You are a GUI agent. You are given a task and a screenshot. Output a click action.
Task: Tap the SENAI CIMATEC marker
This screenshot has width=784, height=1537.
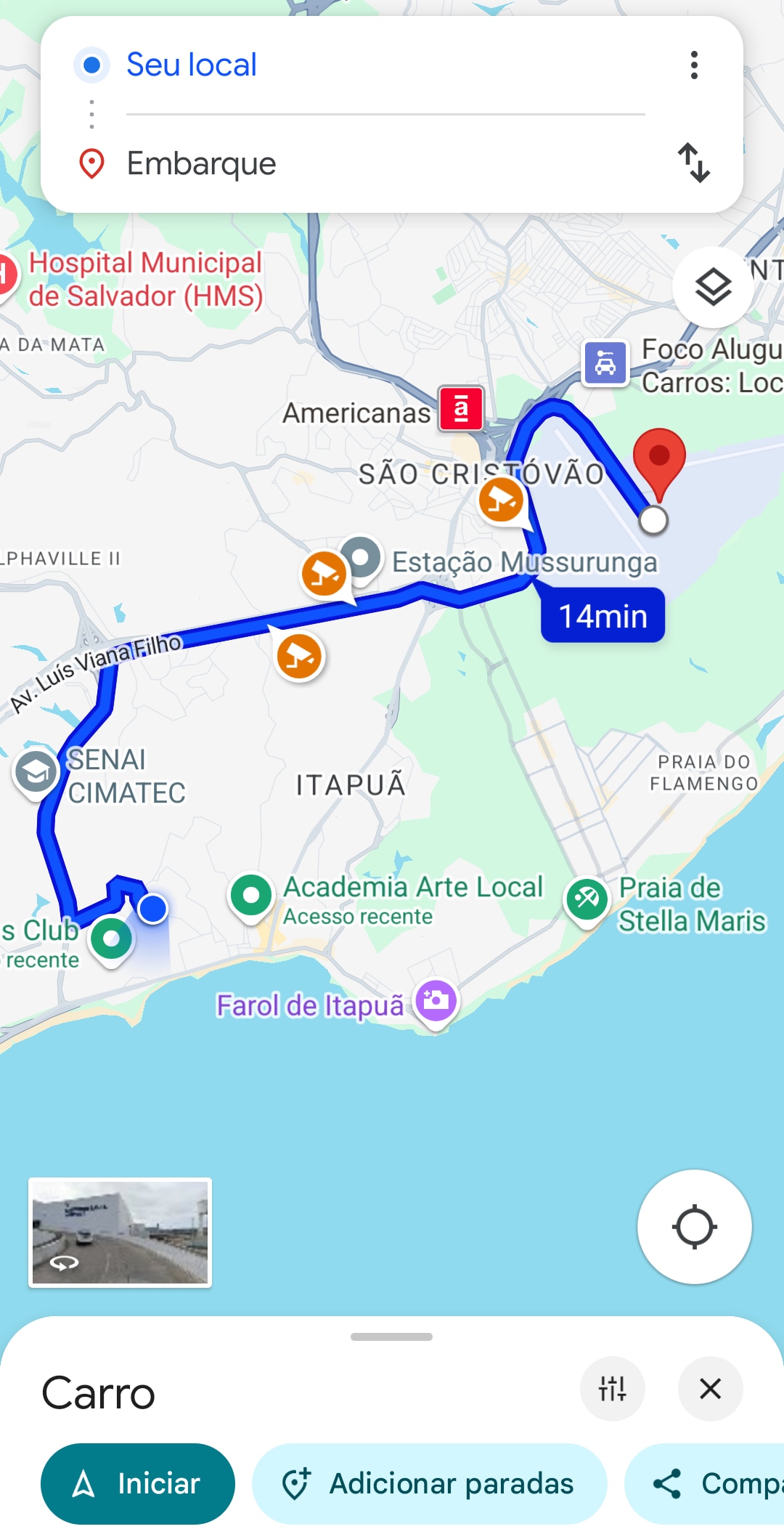click(36, 772)
